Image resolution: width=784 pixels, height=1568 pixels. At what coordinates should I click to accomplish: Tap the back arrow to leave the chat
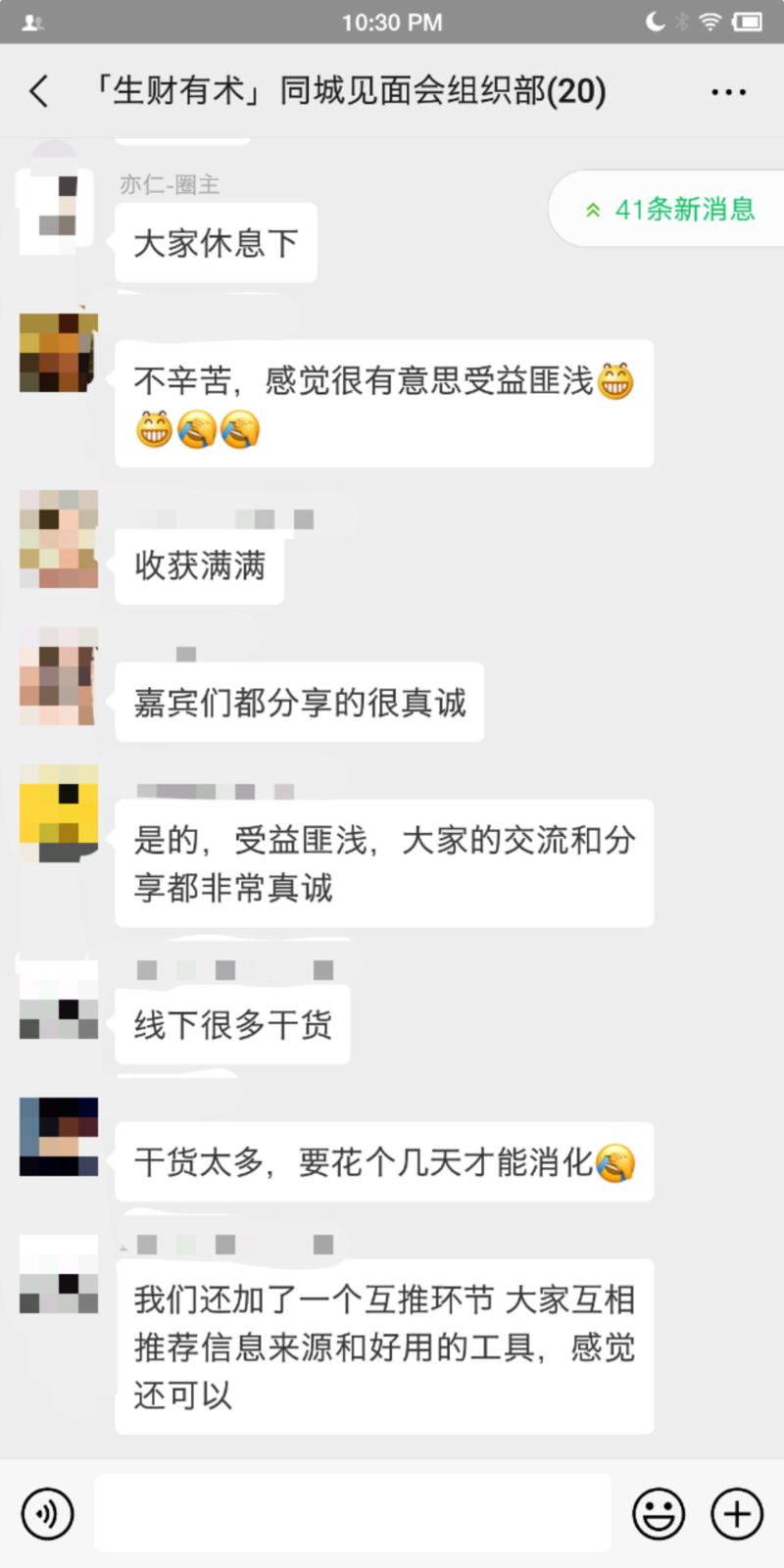click(37, 90)
